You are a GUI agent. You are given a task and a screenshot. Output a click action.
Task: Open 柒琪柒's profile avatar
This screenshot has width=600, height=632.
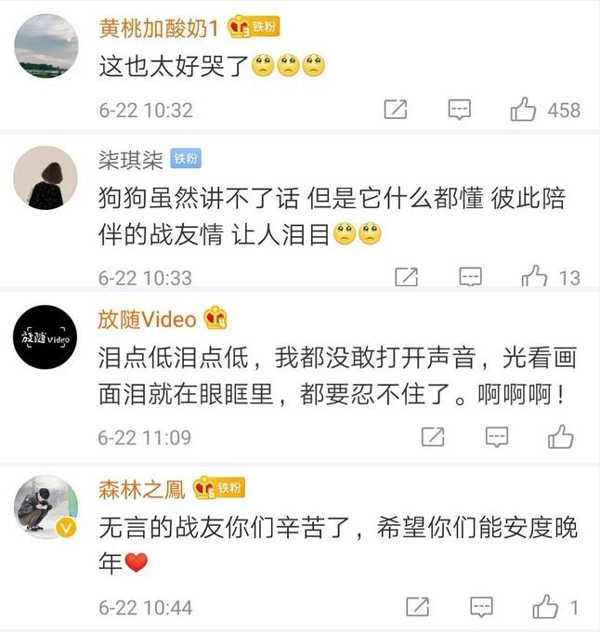click(x=46, y=182)
